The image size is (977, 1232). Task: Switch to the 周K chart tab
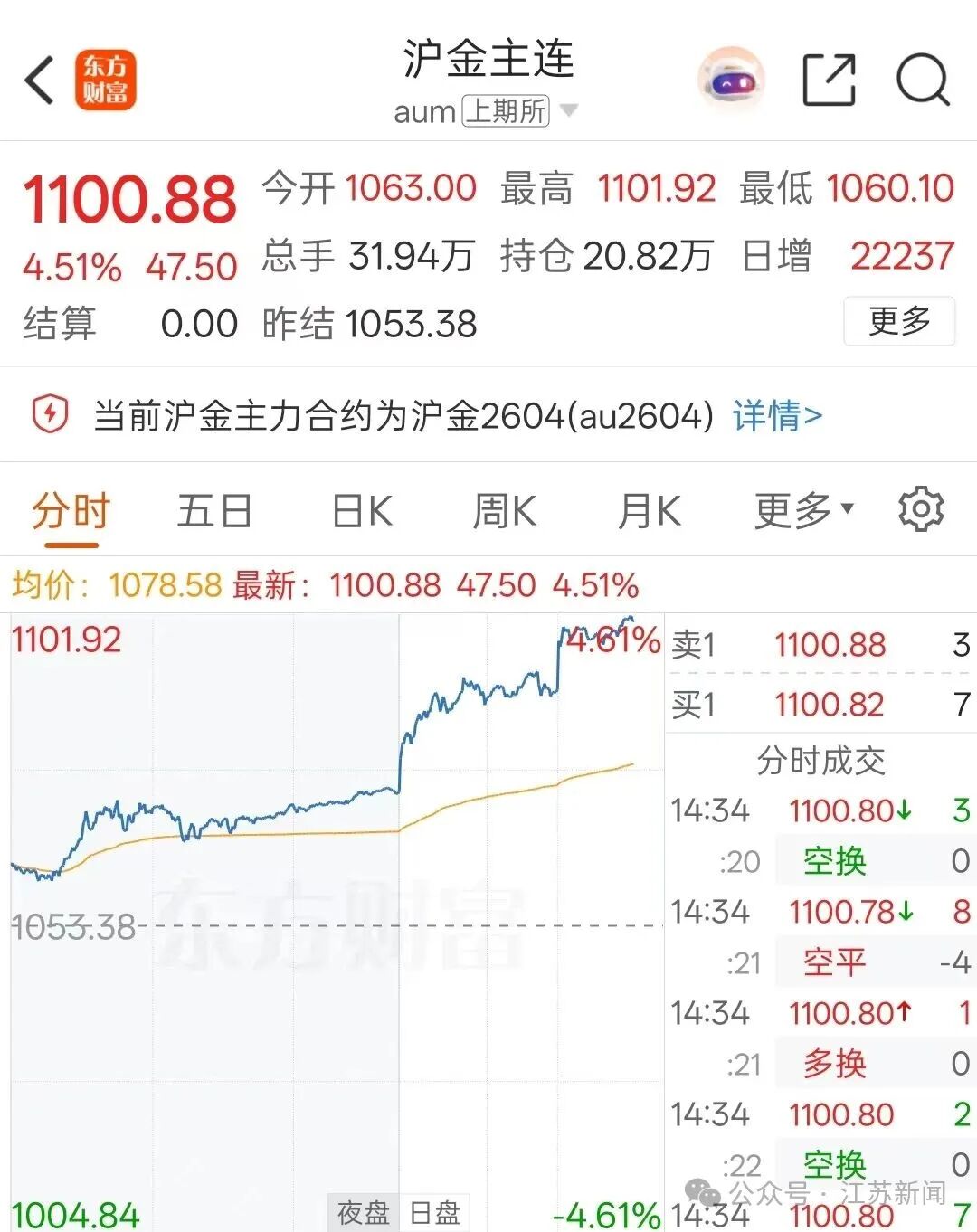(504, 512)
